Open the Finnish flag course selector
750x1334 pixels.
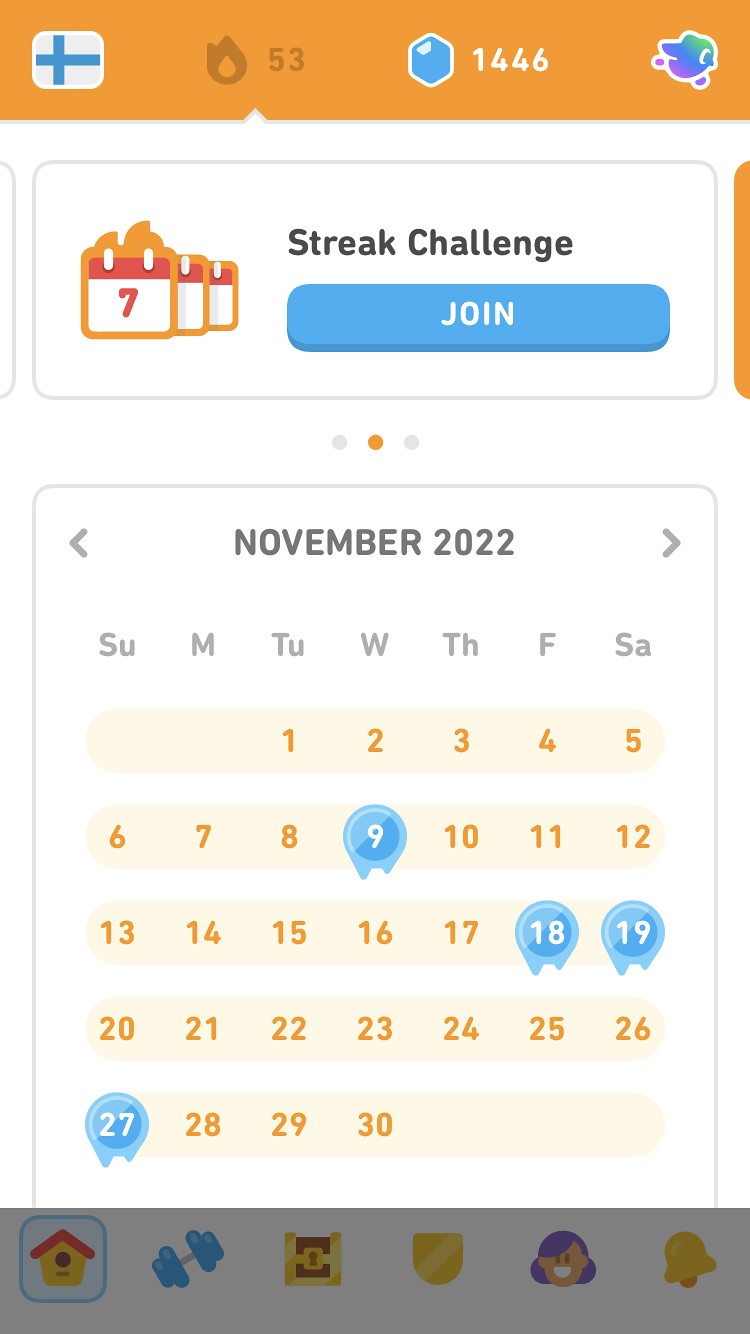point(68,60)
